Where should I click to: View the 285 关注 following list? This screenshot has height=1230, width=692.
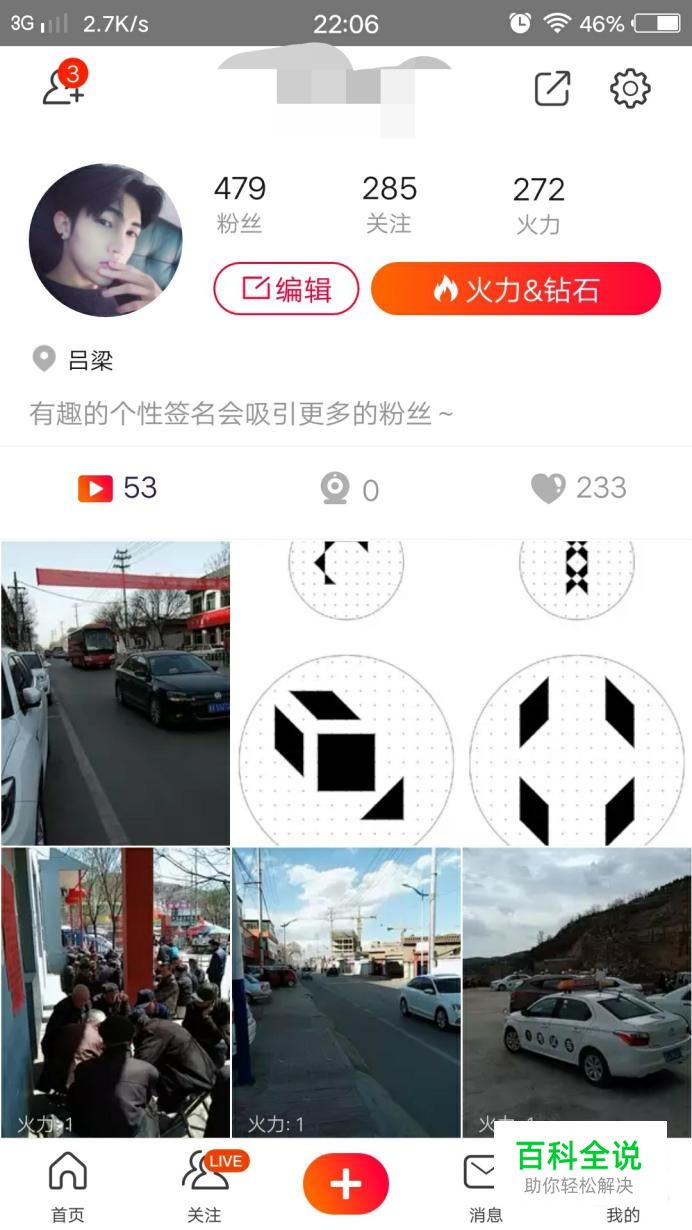pos(389,204)
